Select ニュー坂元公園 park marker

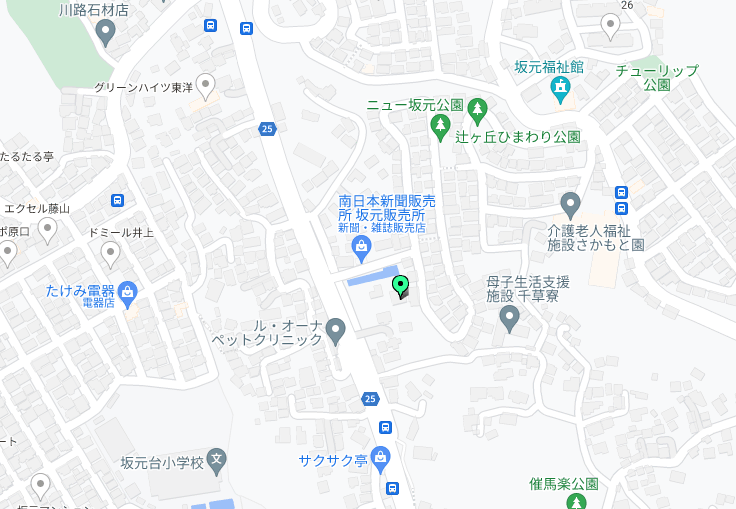439,125
